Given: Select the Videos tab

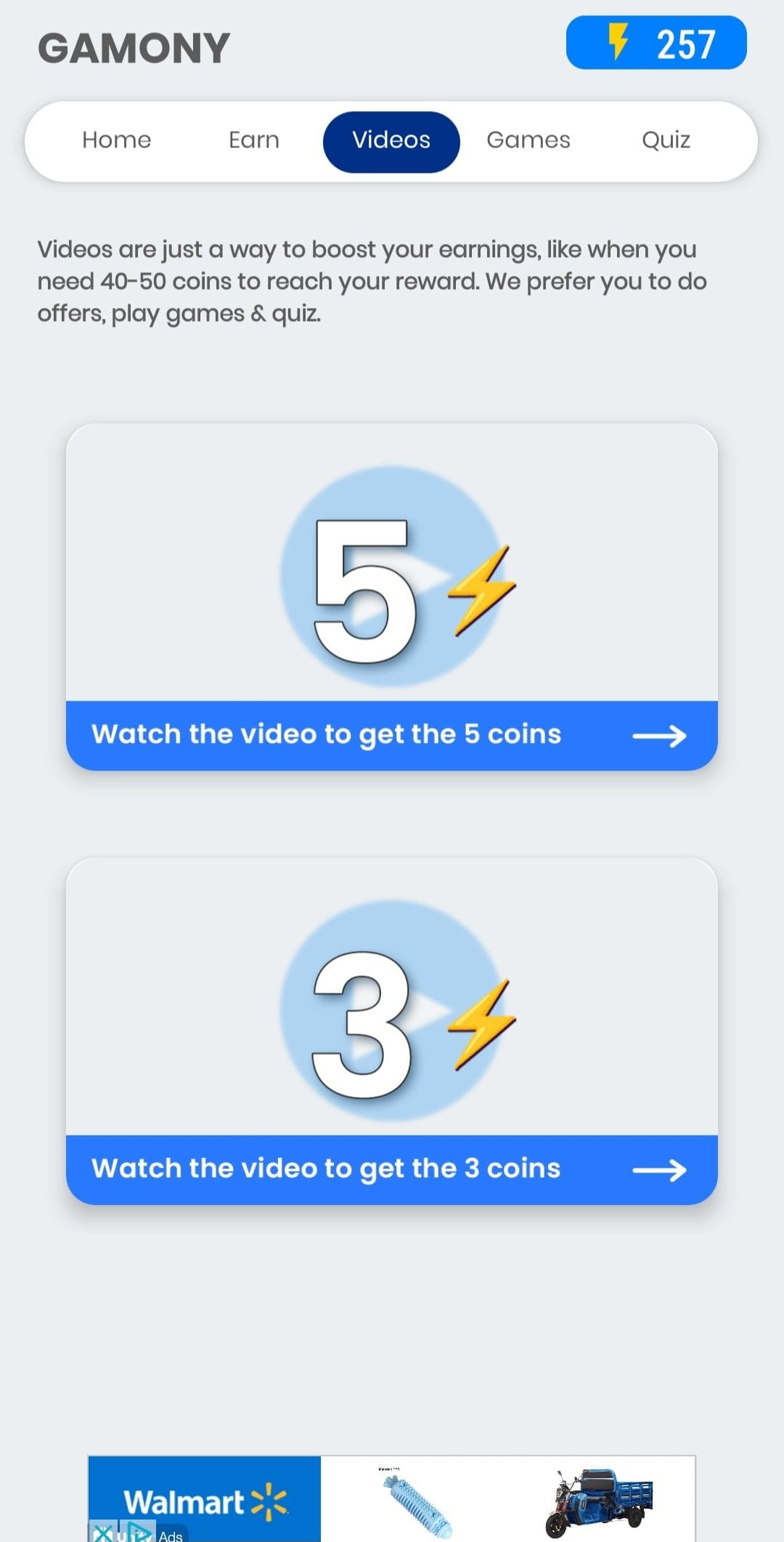Looking at the screenshot, I should (x=391, y=142).
